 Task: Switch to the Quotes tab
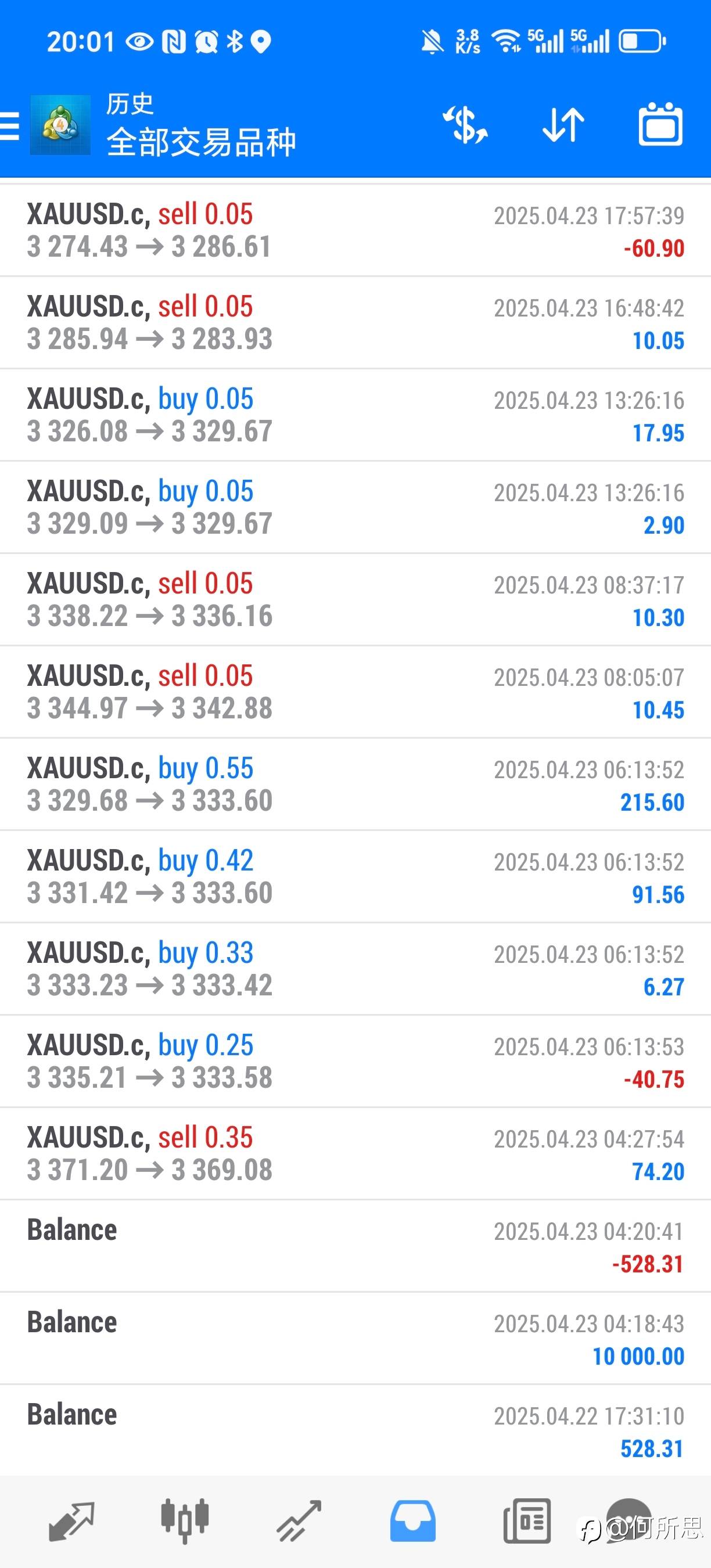(x=71, y=1521)
